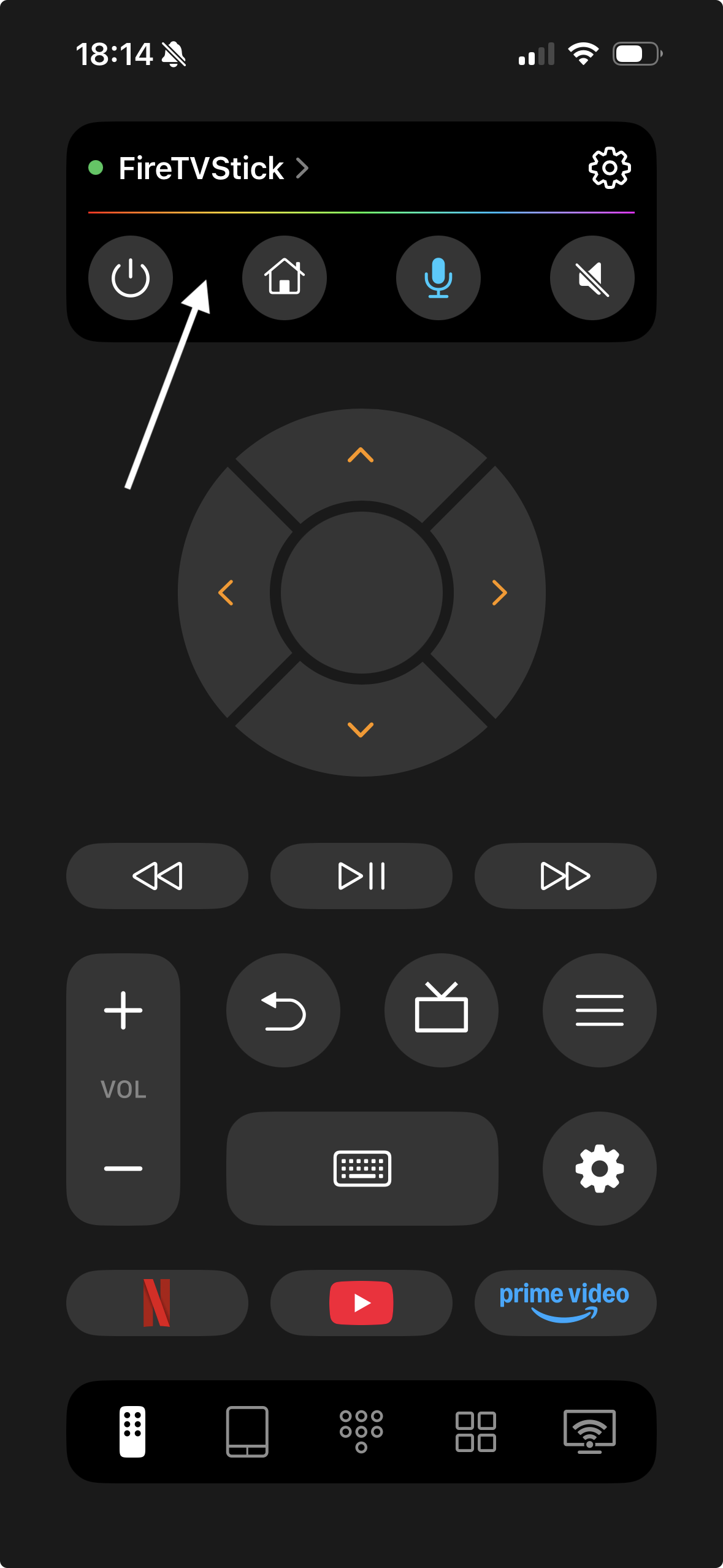
Task: Toggle play or pause
Action: tap(361, 875)
